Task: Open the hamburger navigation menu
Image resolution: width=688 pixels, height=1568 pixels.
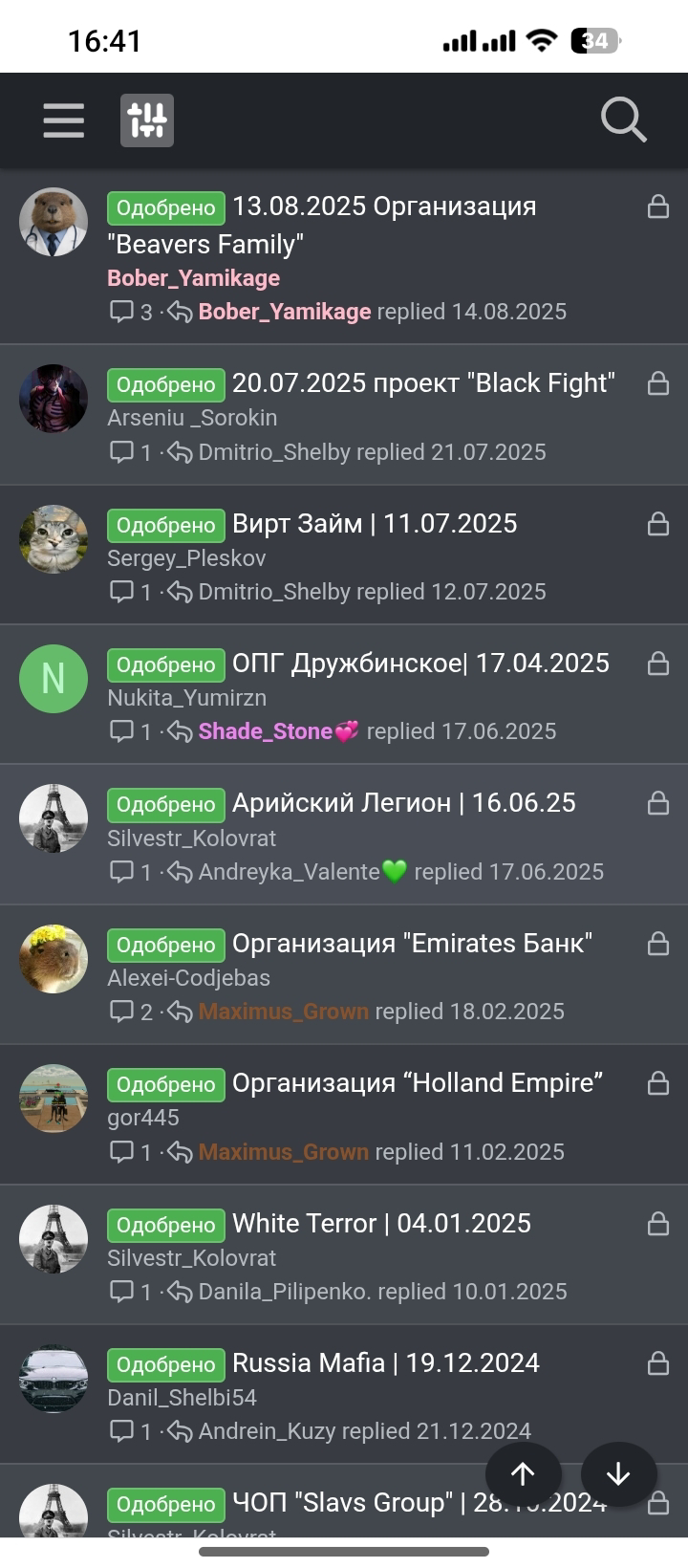Action: click(x=63, y=120)
